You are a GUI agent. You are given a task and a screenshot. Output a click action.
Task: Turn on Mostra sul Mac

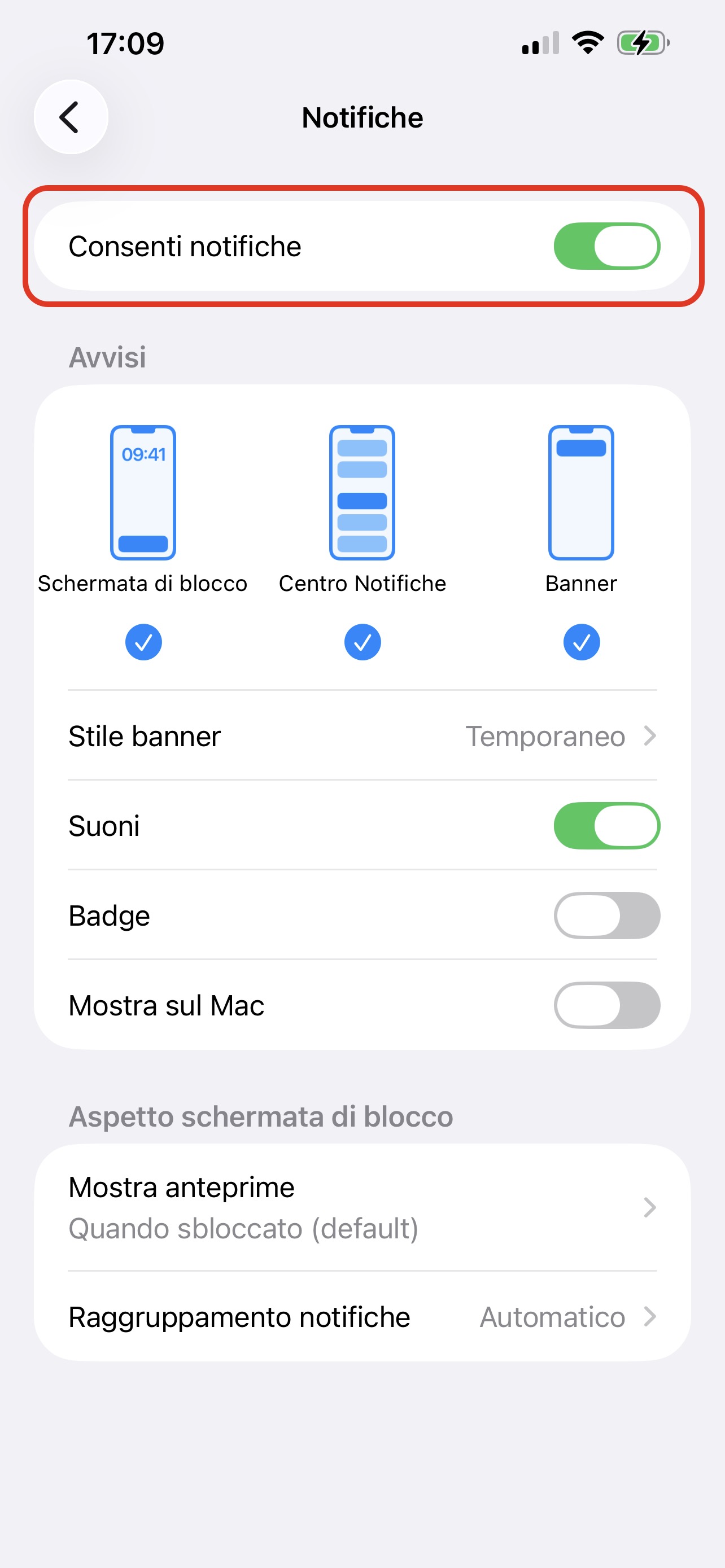pyautogui.click(x=606, y=1005)
